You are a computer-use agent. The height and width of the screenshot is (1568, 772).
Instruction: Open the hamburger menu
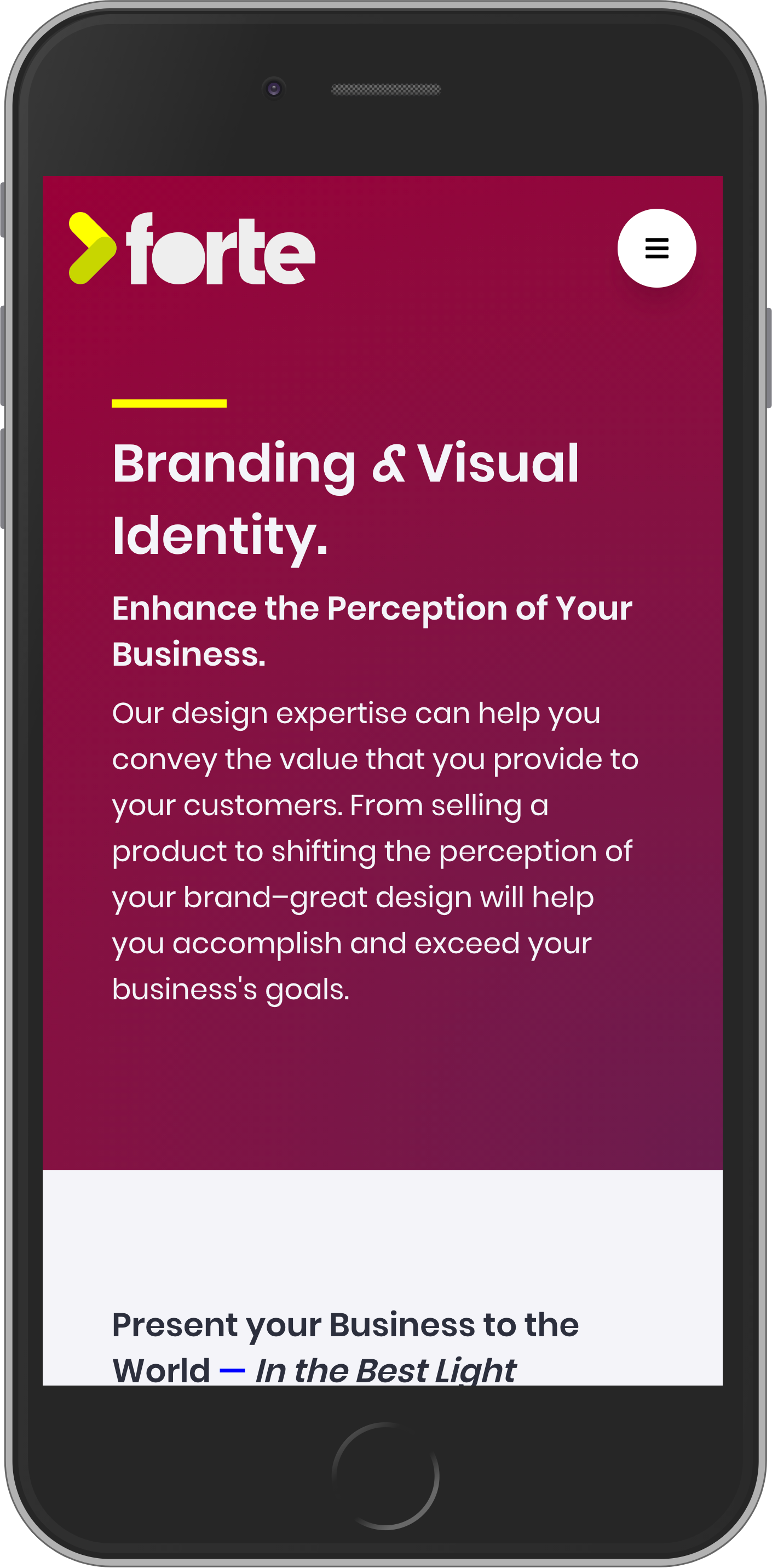point(656,248)
